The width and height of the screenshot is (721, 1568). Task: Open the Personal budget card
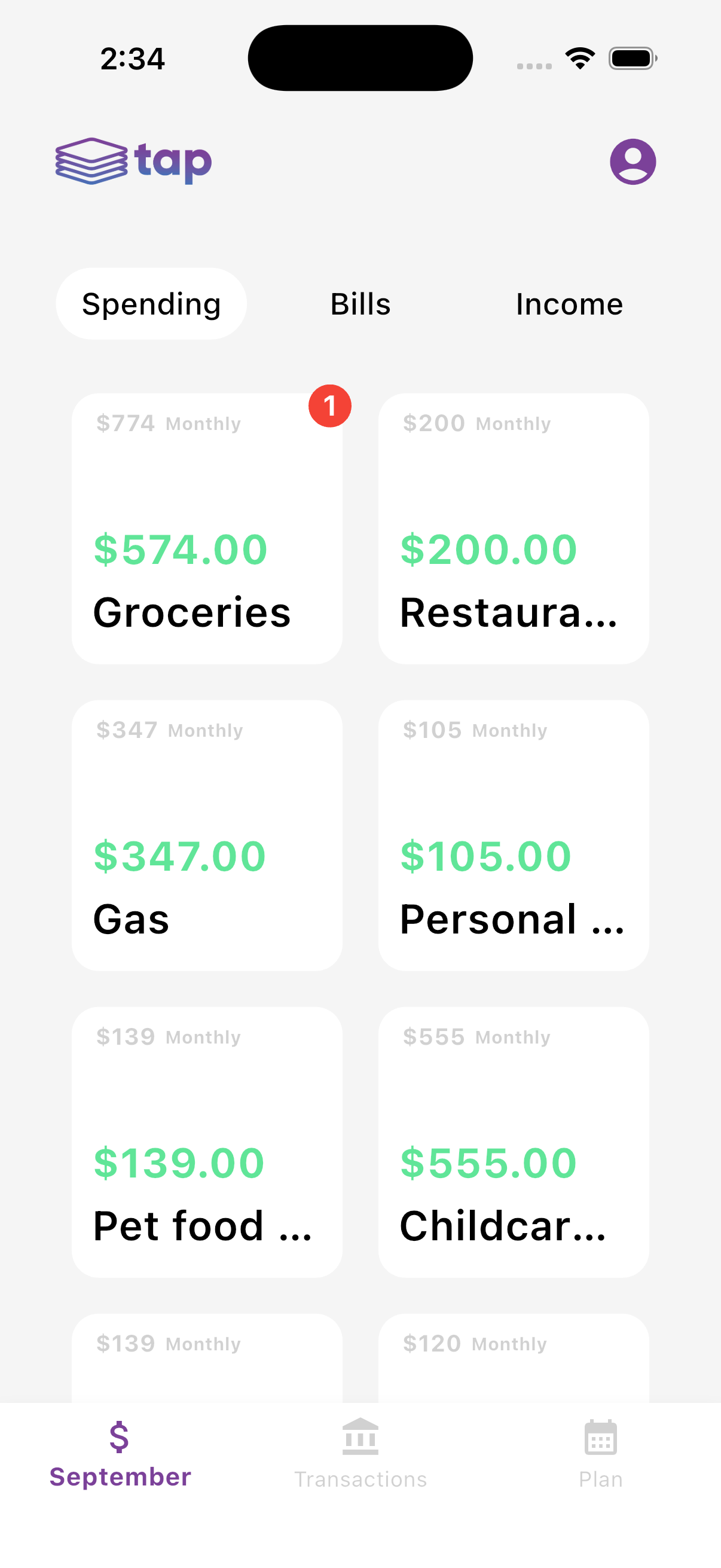(x=514, y=835)
